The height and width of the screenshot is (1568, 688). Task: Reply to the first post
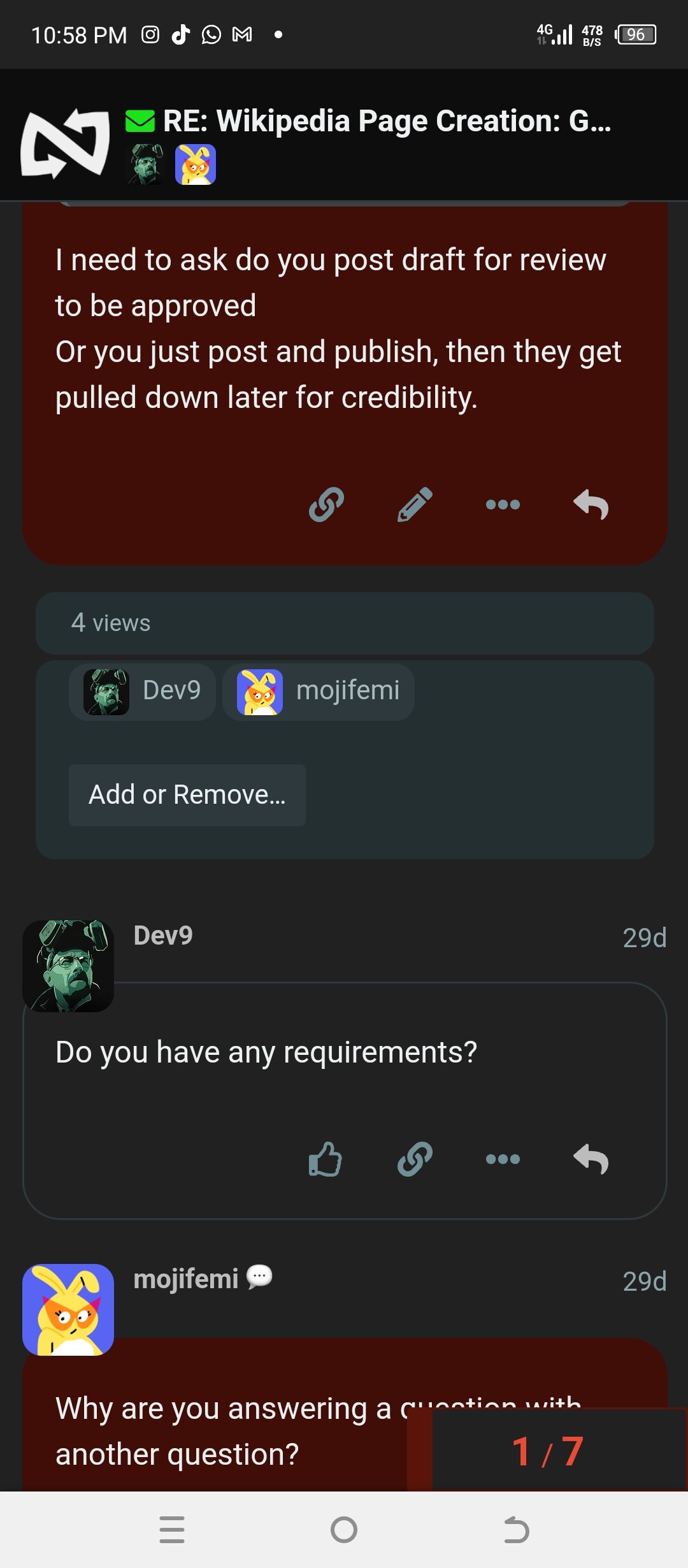[x=591, y=505]
